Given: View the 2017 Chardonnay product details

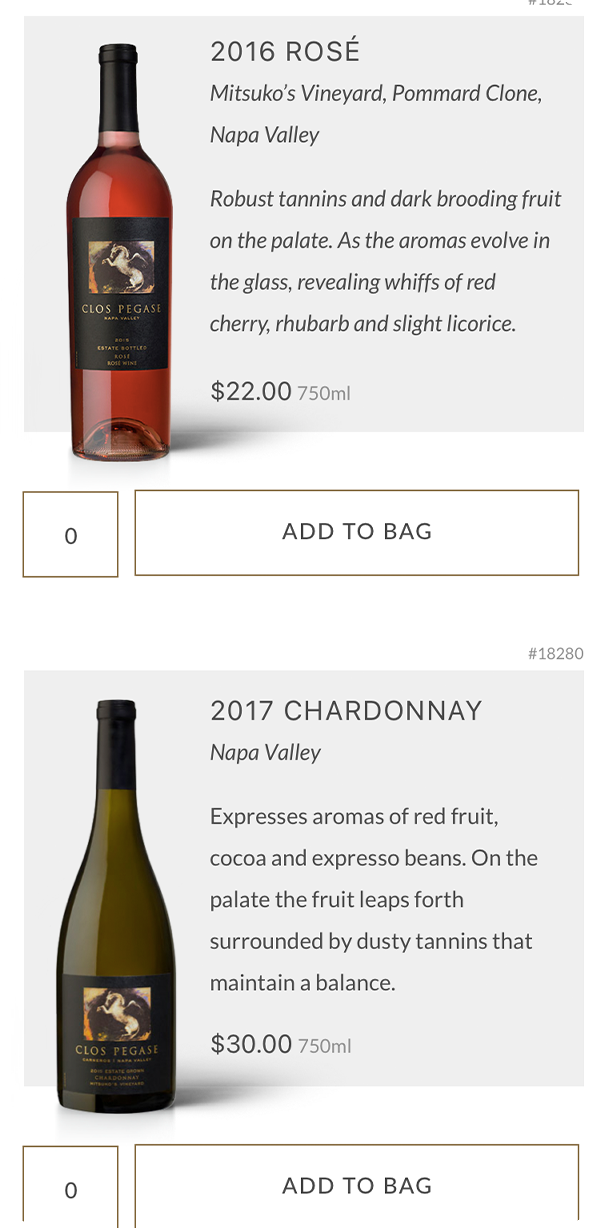Looking at the screenshot, I should click(x=345, y=710).
